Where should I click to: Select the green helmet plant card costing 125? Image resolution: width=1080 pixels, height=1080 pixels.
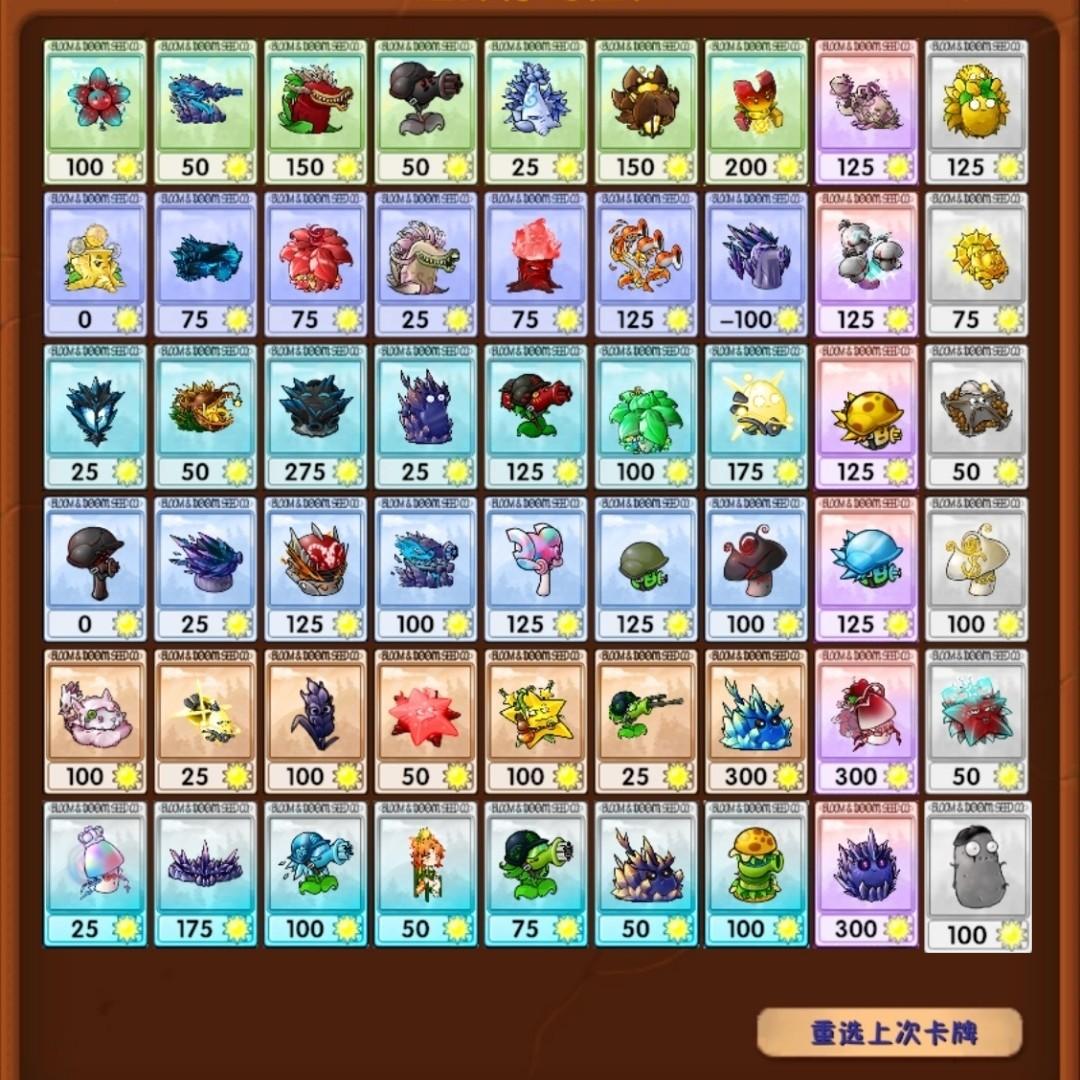(x=646, y=568)
